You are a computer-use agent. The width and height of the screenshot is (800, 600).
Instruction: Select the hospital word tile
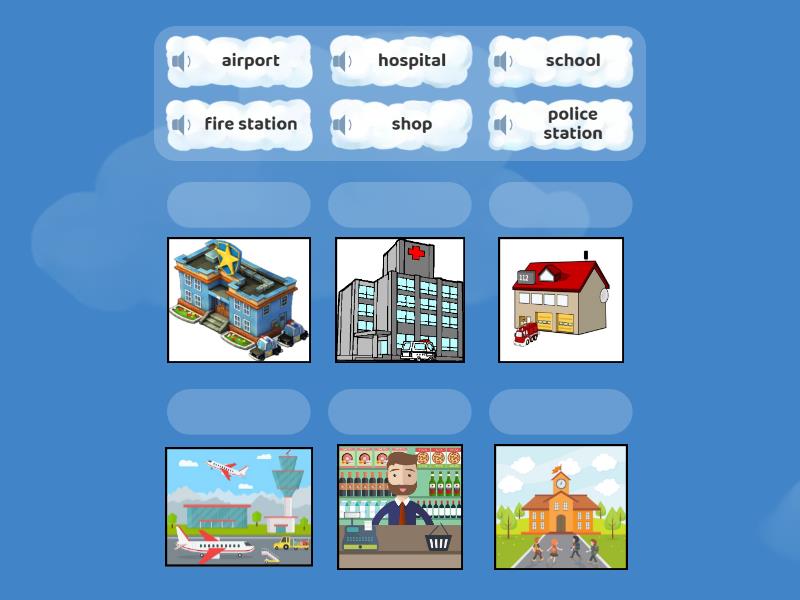pyautogui.click(x=411, y=61)
